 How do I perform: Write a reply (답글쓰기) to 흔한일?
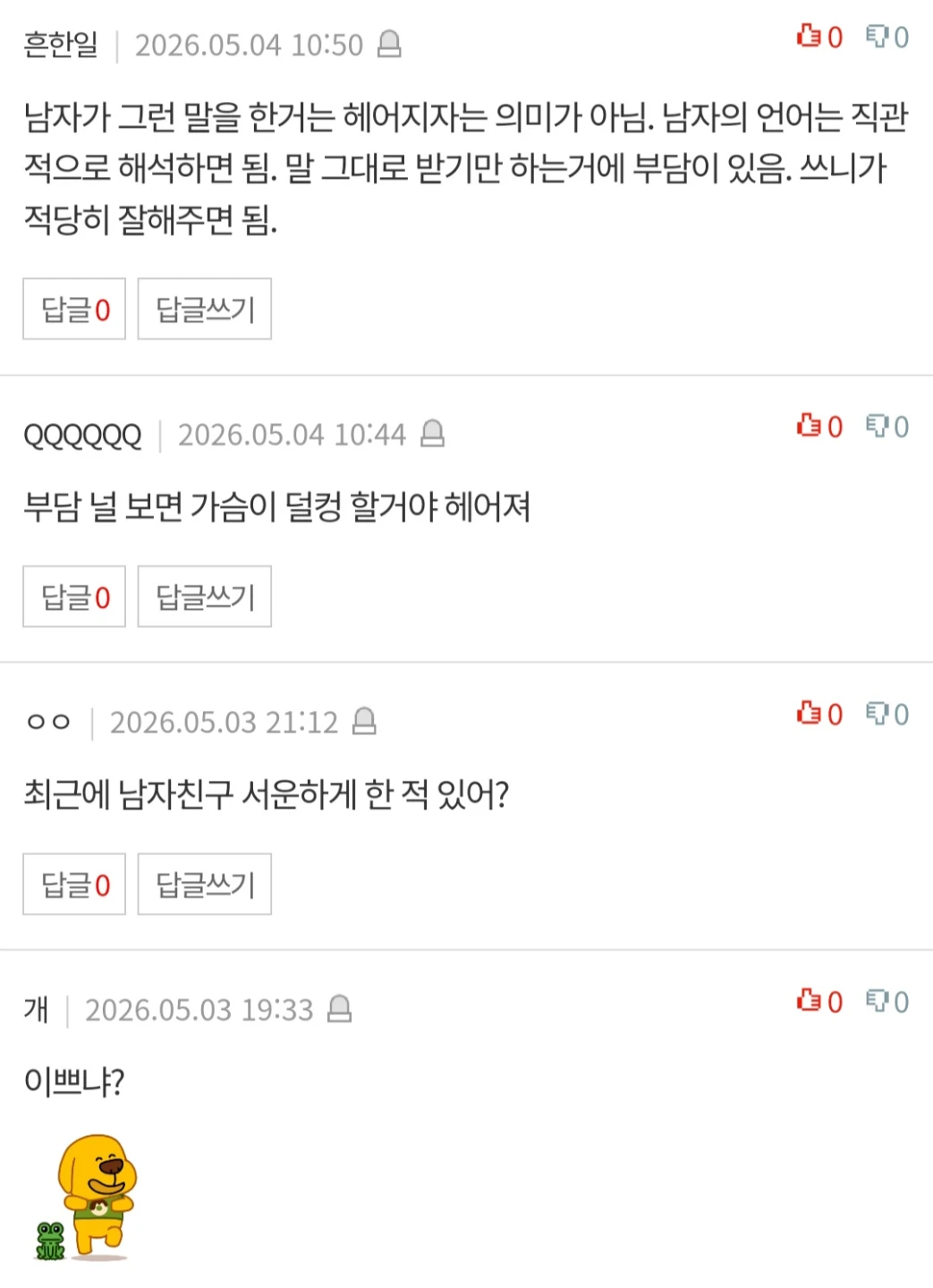click(205, 309)
